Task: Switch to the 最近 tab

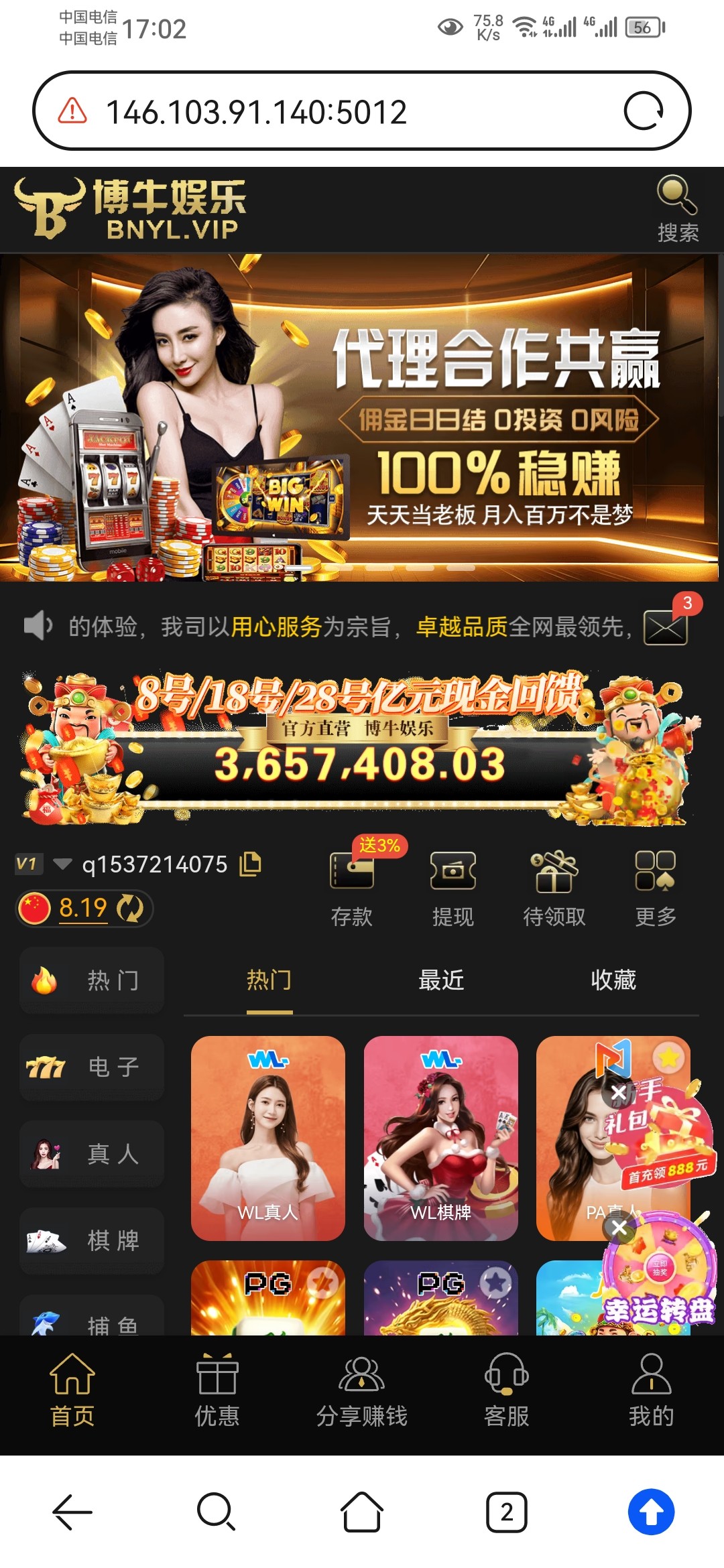Action: point(441,980)
